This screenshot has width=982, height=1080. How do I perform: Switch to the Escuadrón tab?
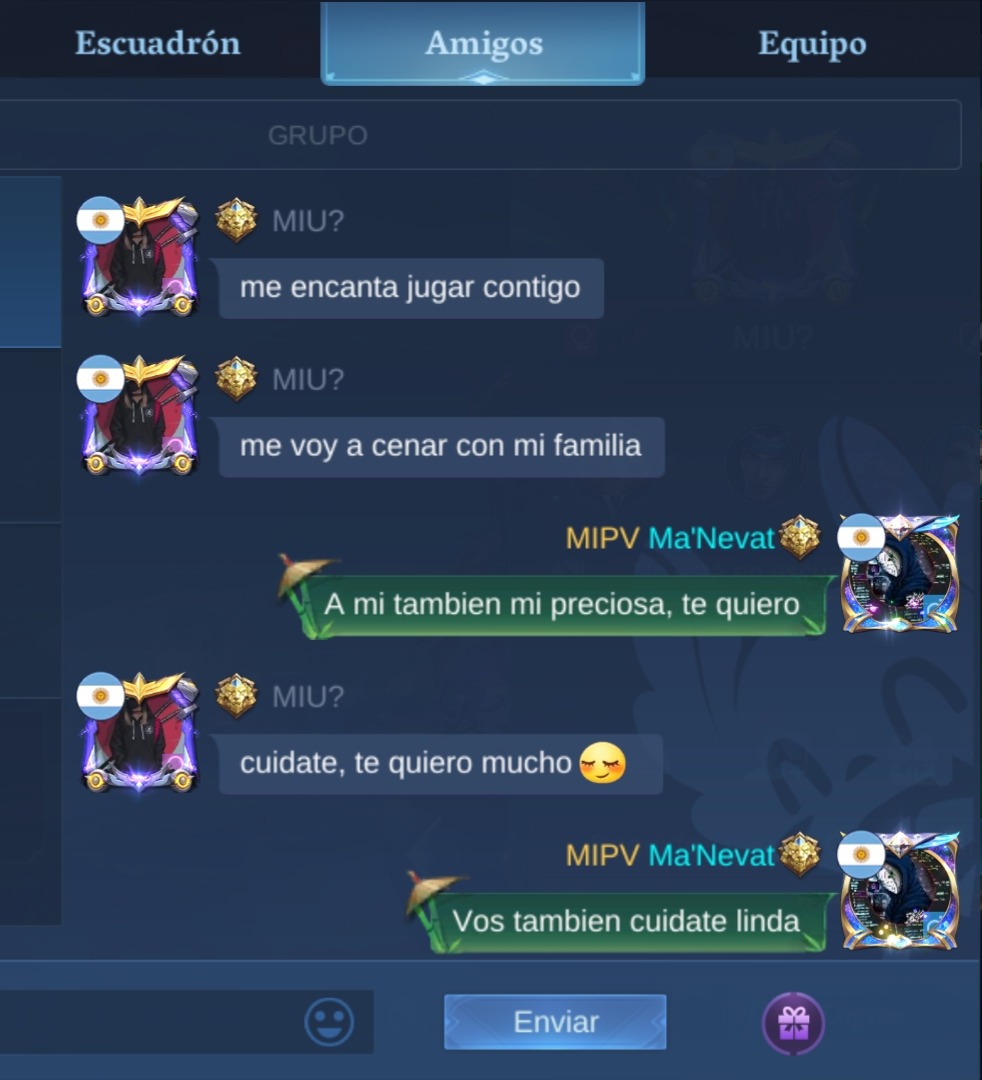point(158,44)
